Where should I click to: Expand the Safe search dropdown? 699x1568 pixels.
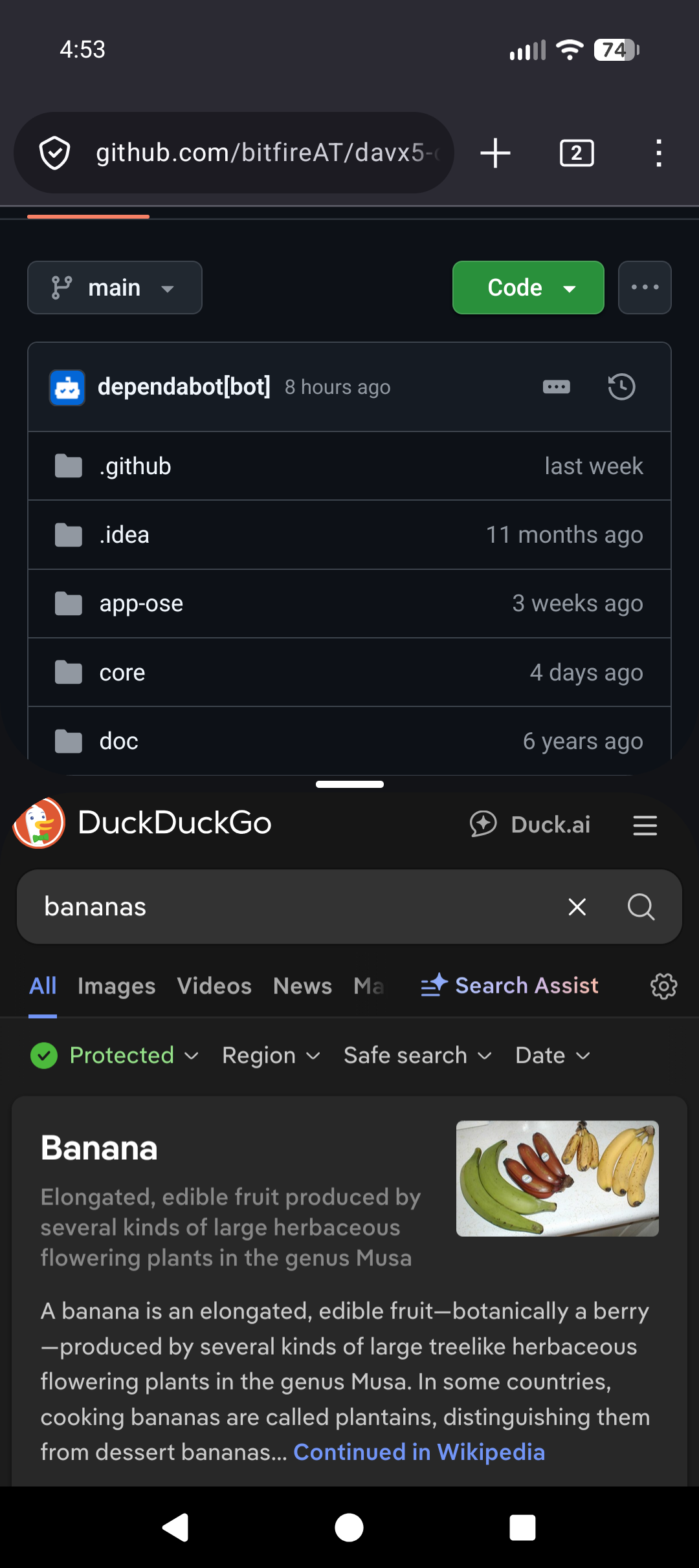(417, 1056)
